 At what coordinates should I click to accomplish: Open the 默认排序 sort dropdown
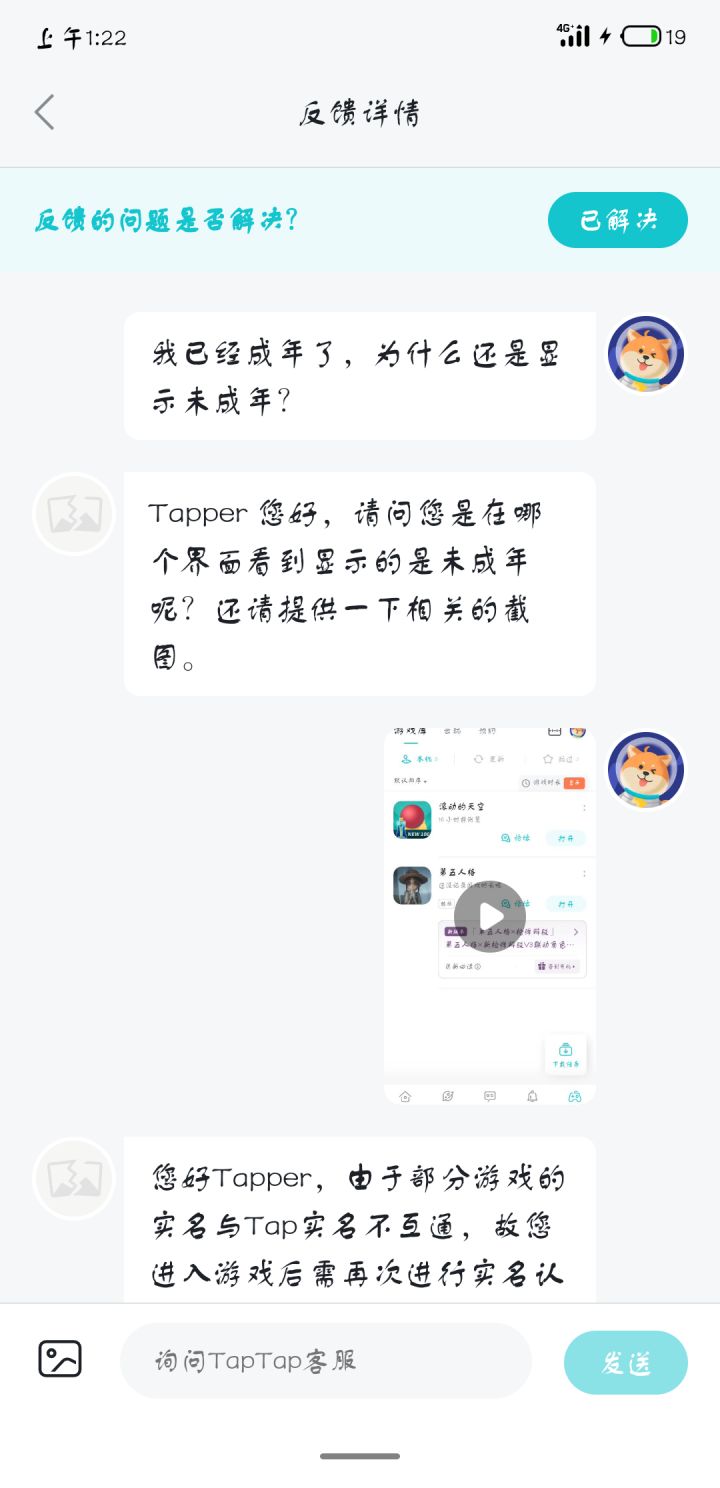[x=410, y=781]
